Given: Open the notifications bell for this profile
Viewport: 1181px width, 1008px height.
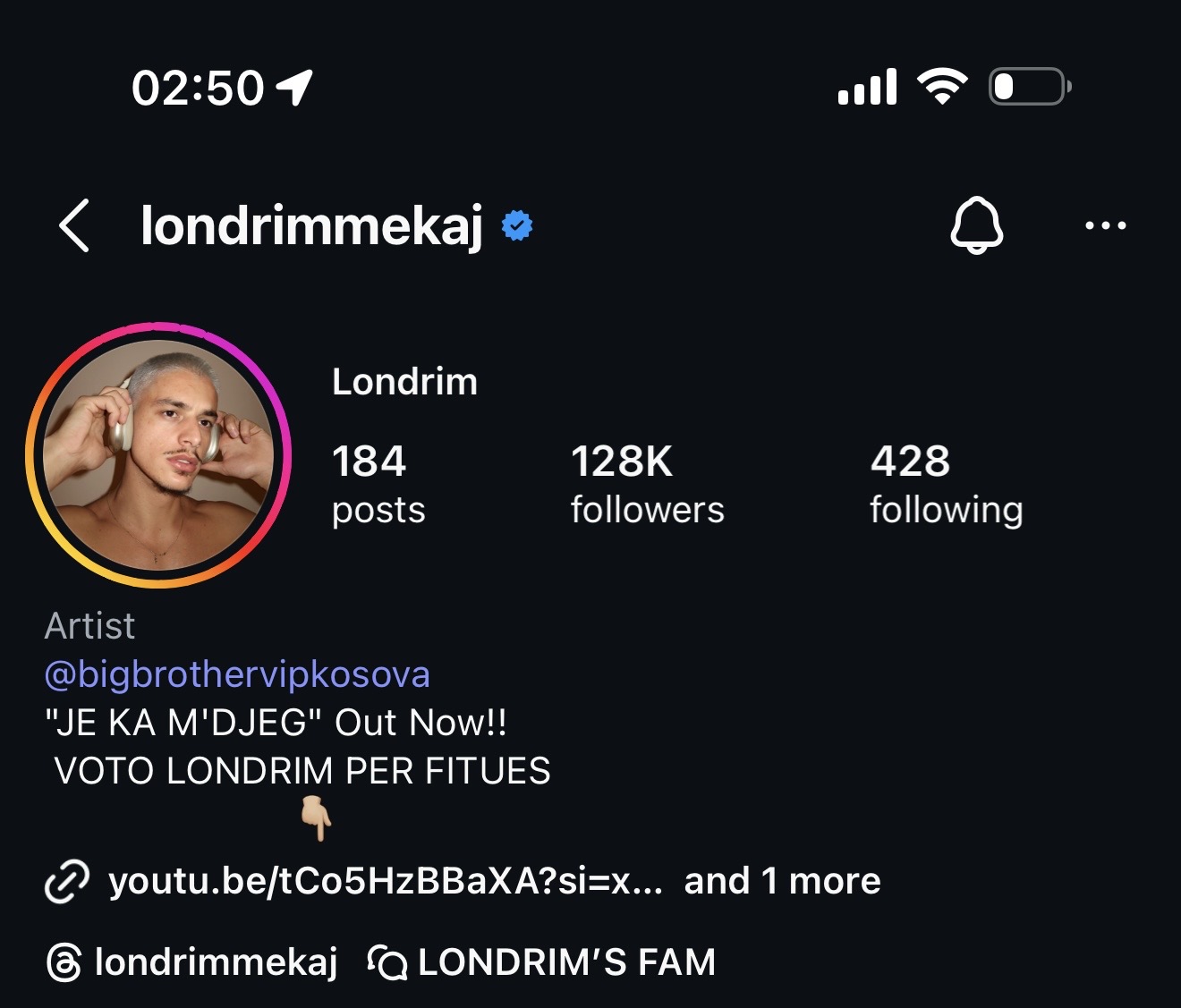Looking at the screenshot, I should click(976, 225).
